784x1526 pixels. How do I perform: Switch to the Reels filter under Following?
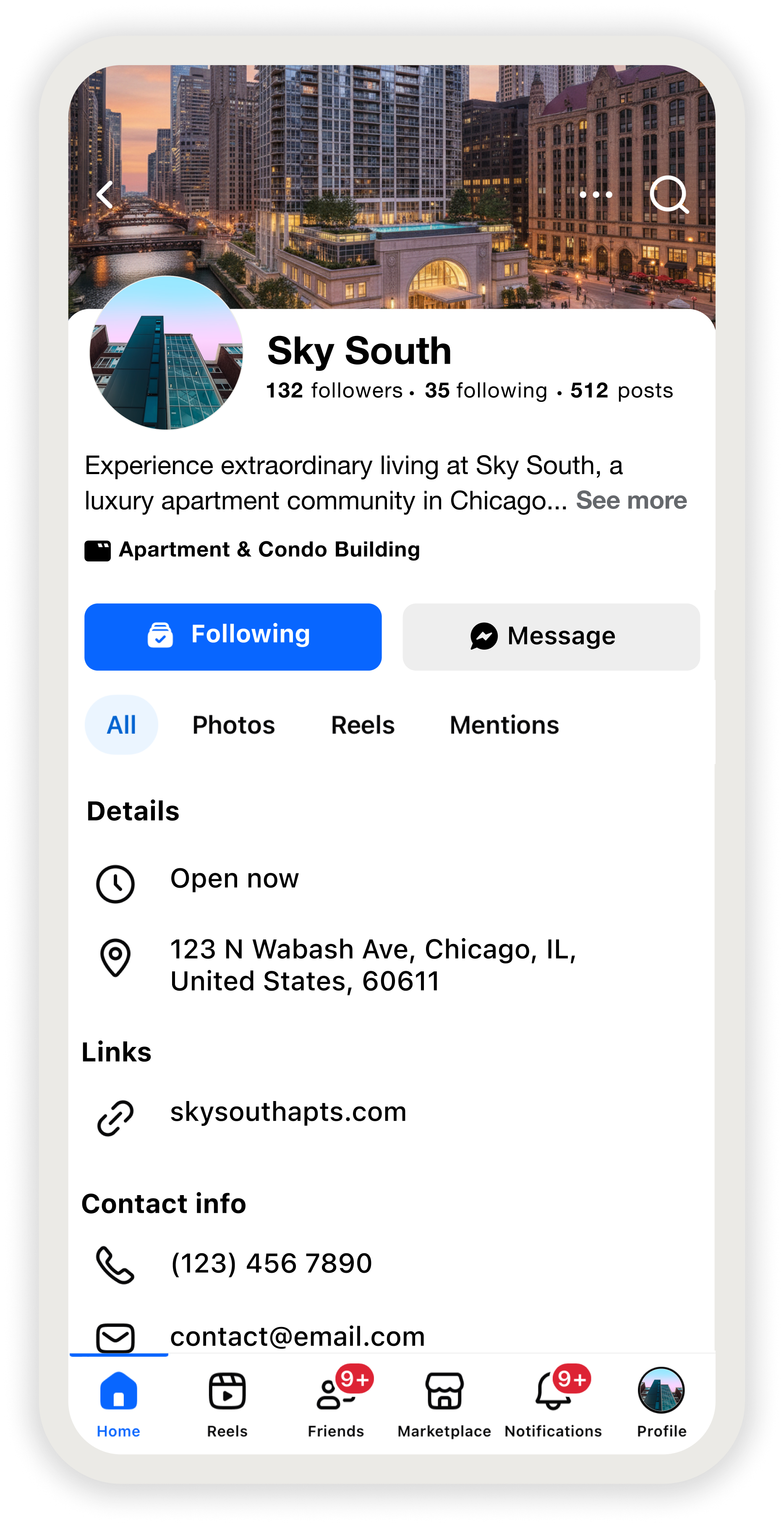[362, 725]
